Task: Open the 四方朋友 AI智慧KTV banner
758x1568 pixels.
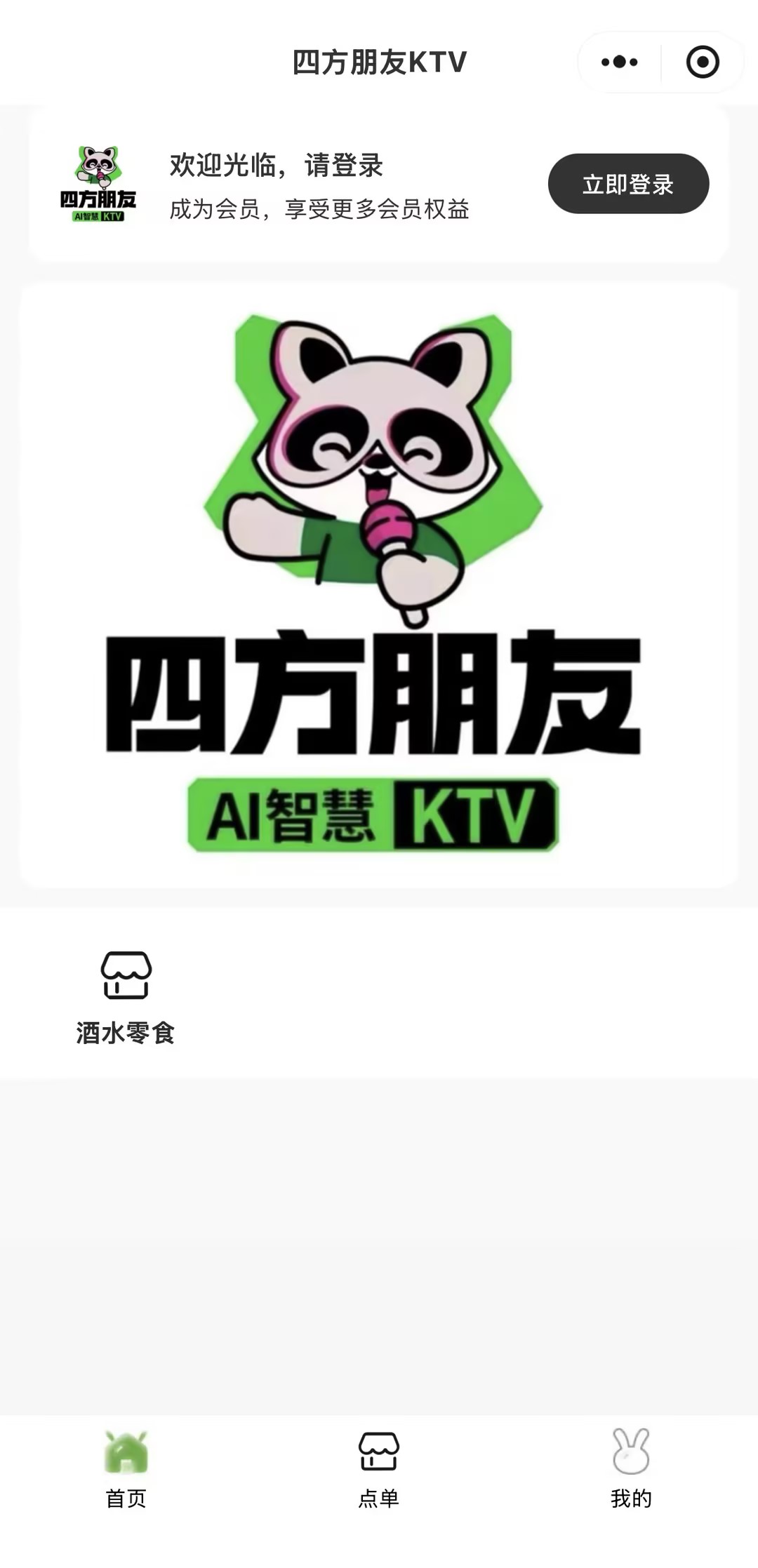Action: pyautogui.click(x=379, y=586)
